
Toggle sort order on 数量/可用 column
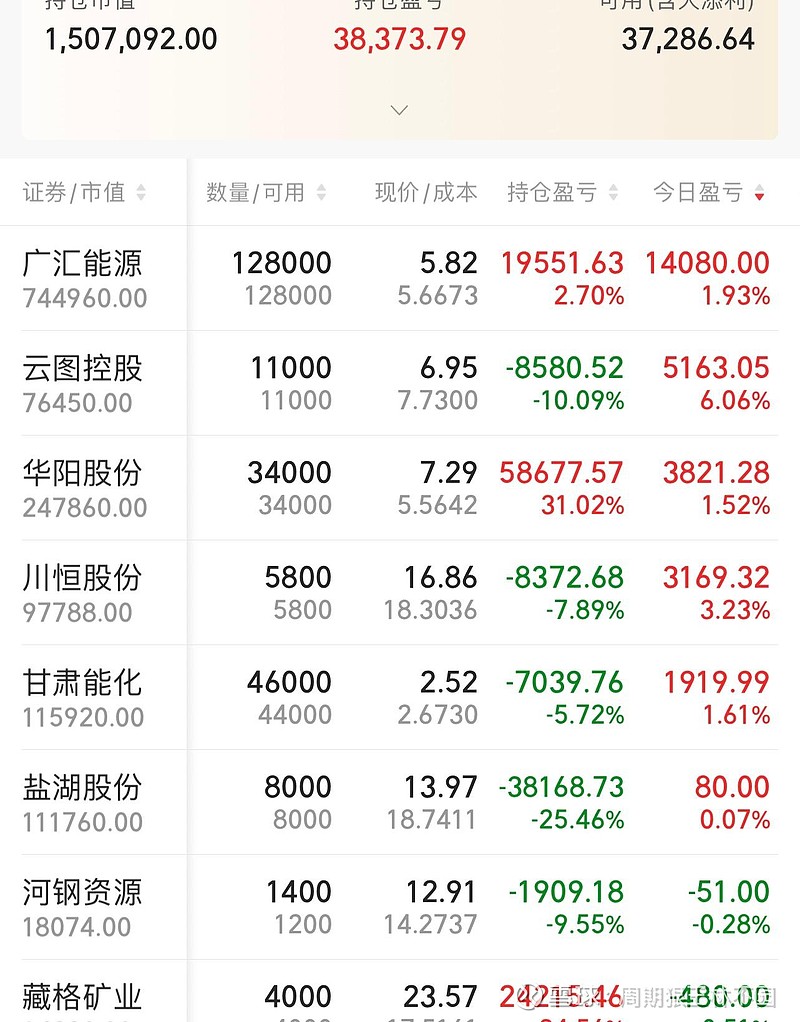point(322,193)
